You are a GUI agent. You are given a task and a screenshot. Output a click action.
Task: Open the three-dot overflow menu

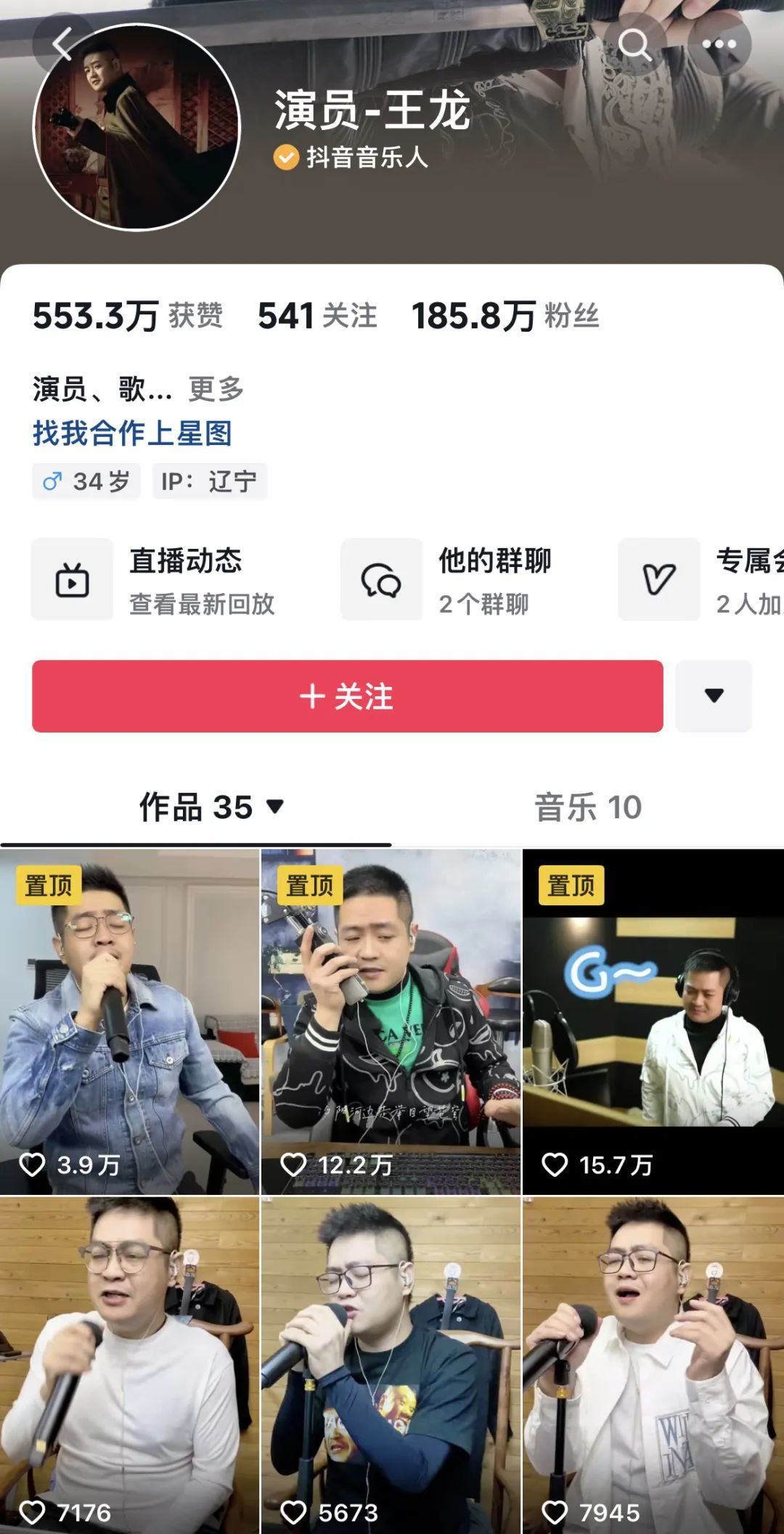pyautogui.click(x=719, y=45)
